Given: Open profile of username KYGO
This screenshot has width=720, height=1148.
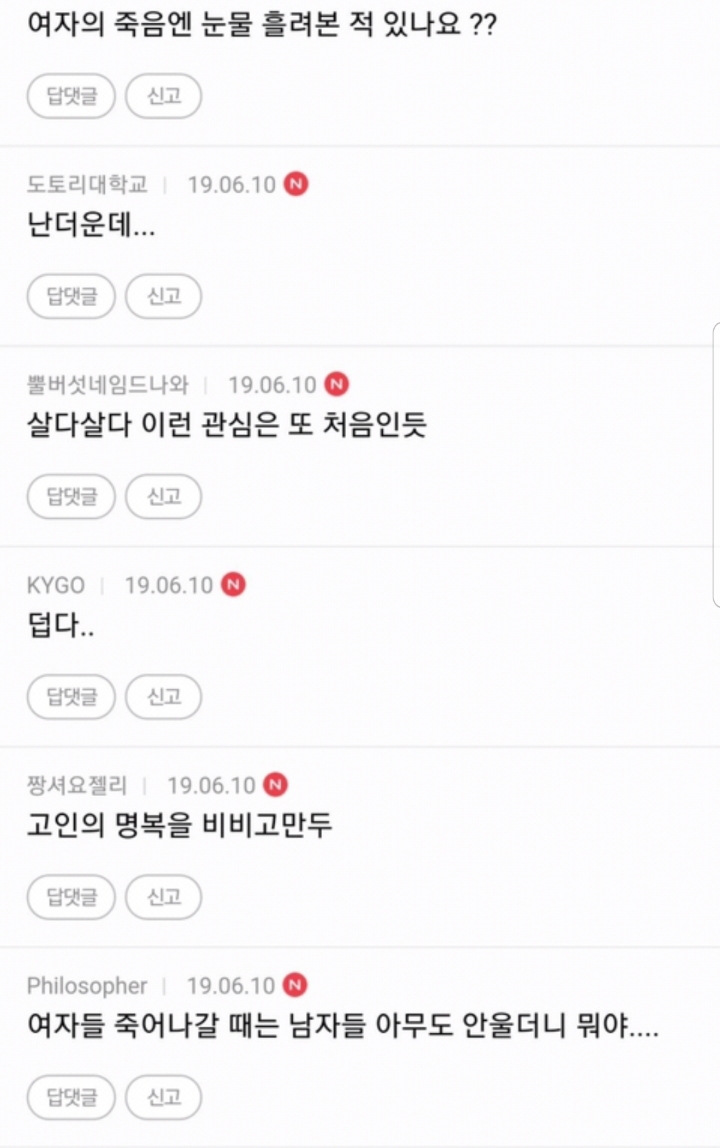Looking at the screenshot, I should (x=54, y=585).
